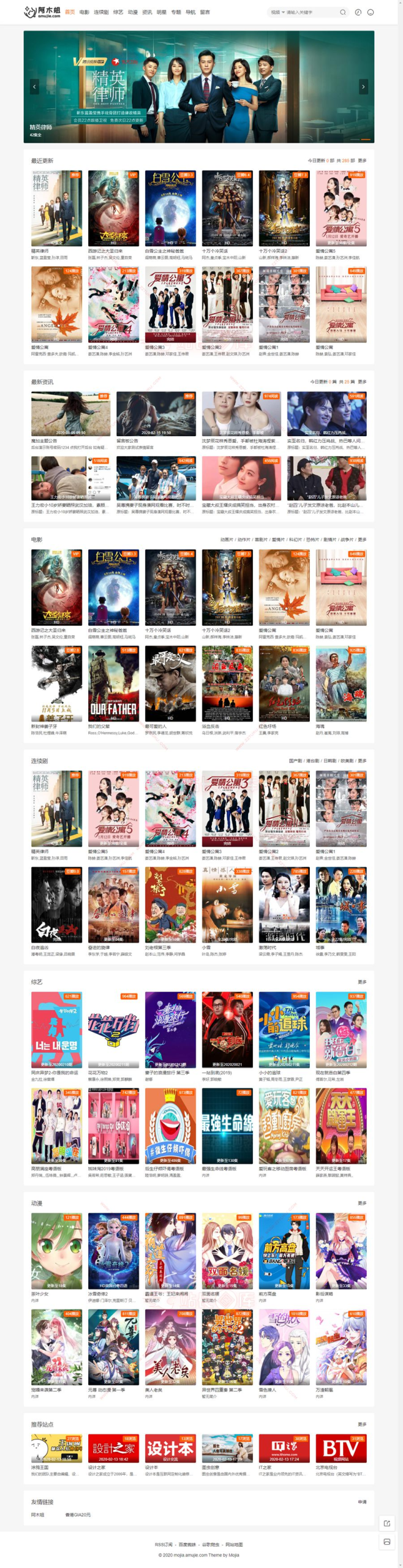Switch to the 电影 nav tab
The height and width of the screenshot is (1568, 403).
click(84, 12)
